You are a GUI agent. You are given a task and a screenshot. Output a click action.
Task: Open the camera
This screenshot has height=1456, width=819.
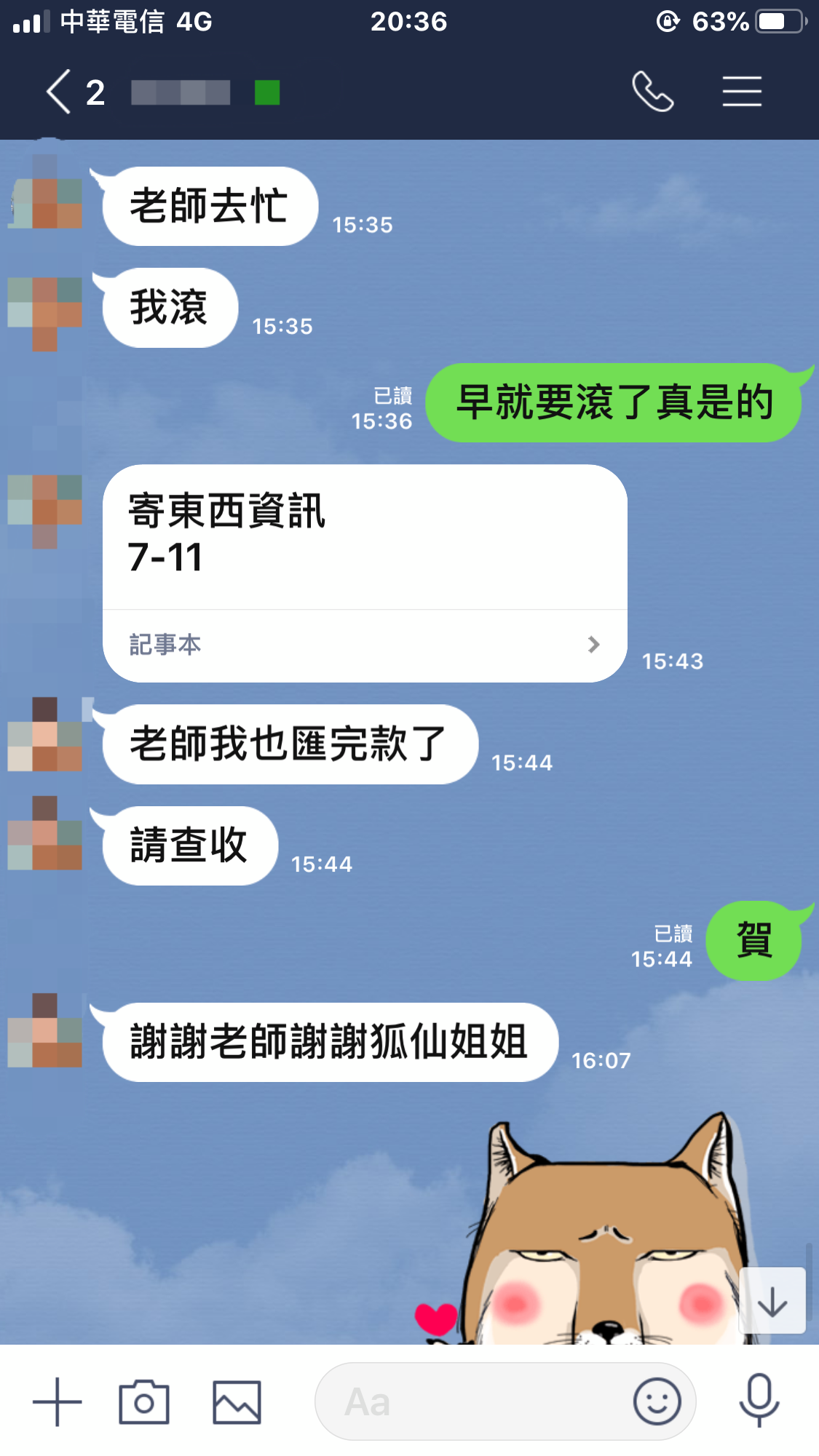pyautogui.click(x=144, y=1401)
